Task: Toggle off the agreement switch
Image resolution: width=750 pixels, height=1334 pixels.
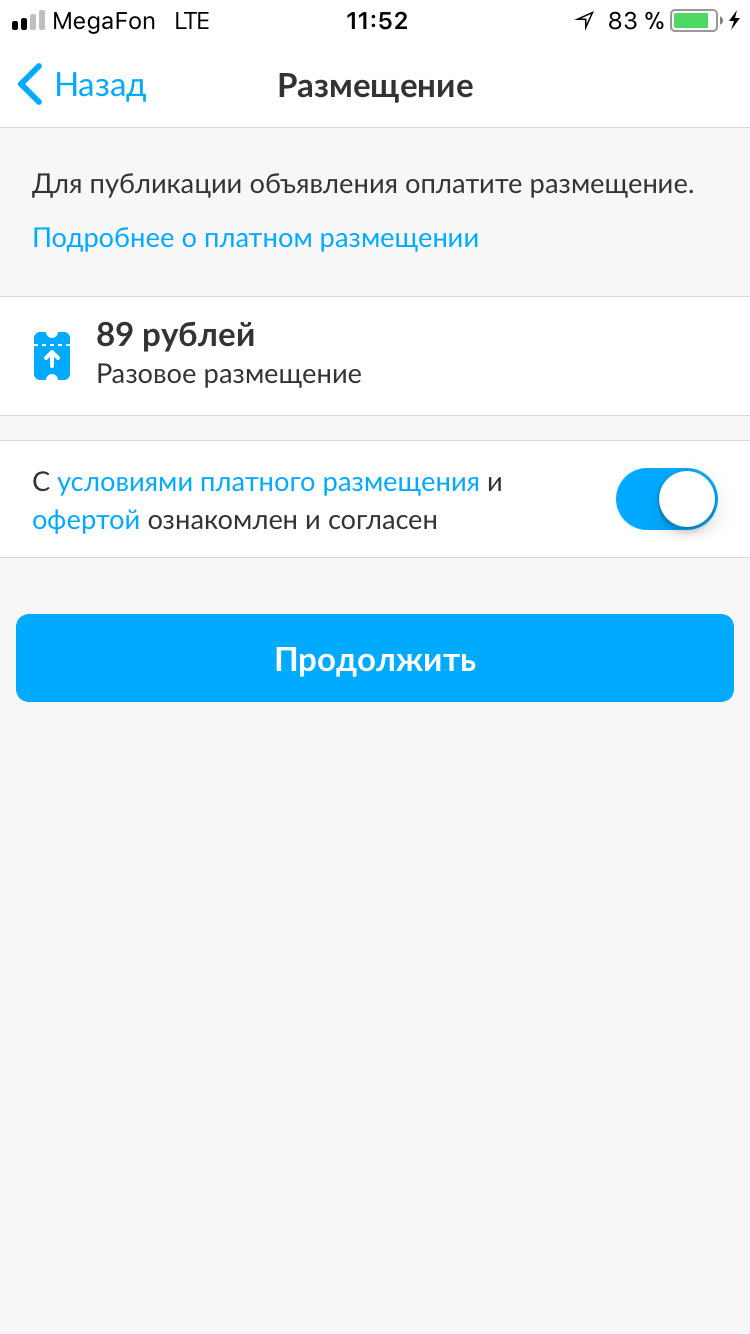Action: tap(666, 499)
